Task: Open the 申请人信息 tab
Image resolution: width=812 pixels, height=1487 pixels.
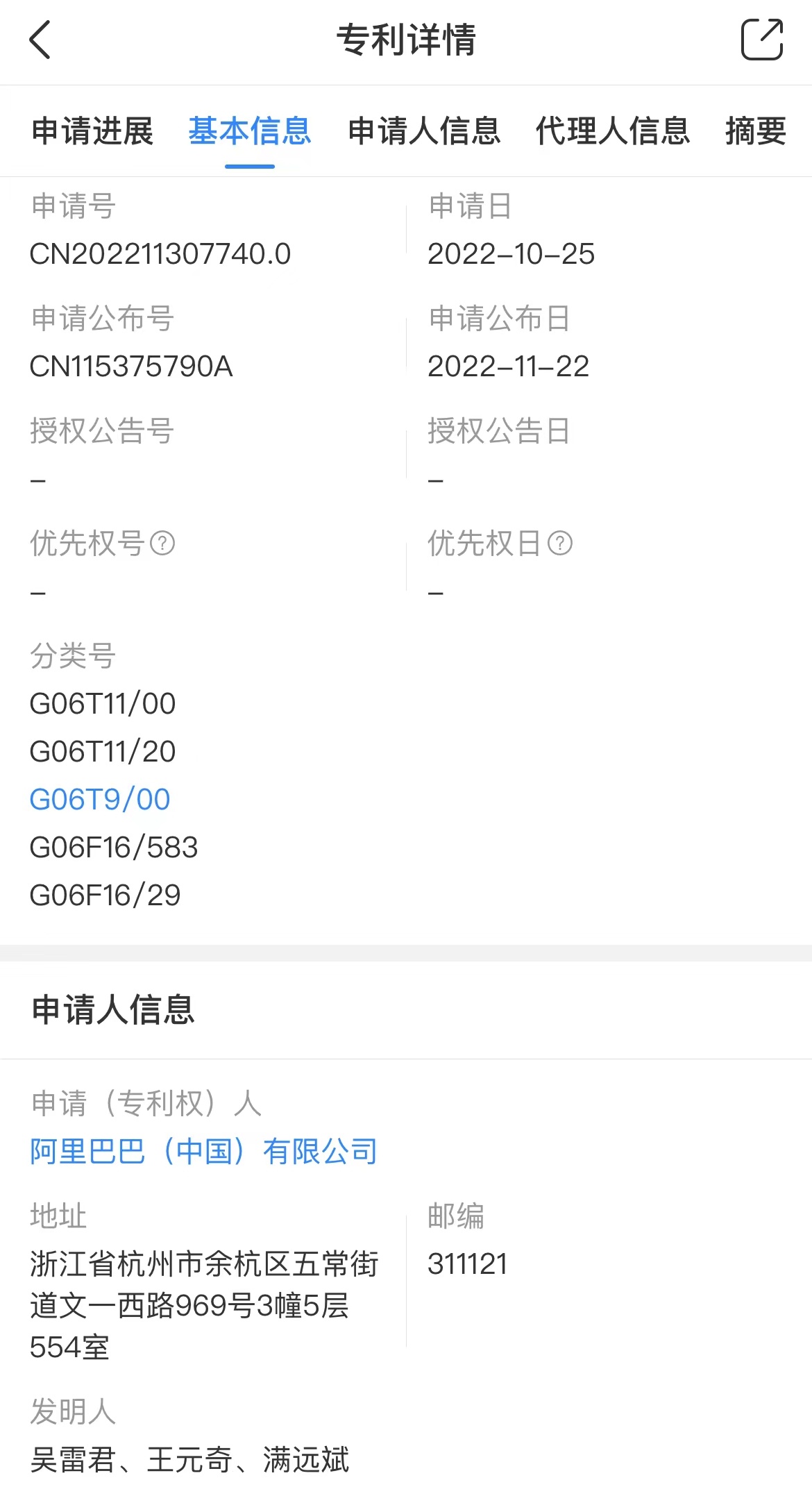Action: coord(424,131)
